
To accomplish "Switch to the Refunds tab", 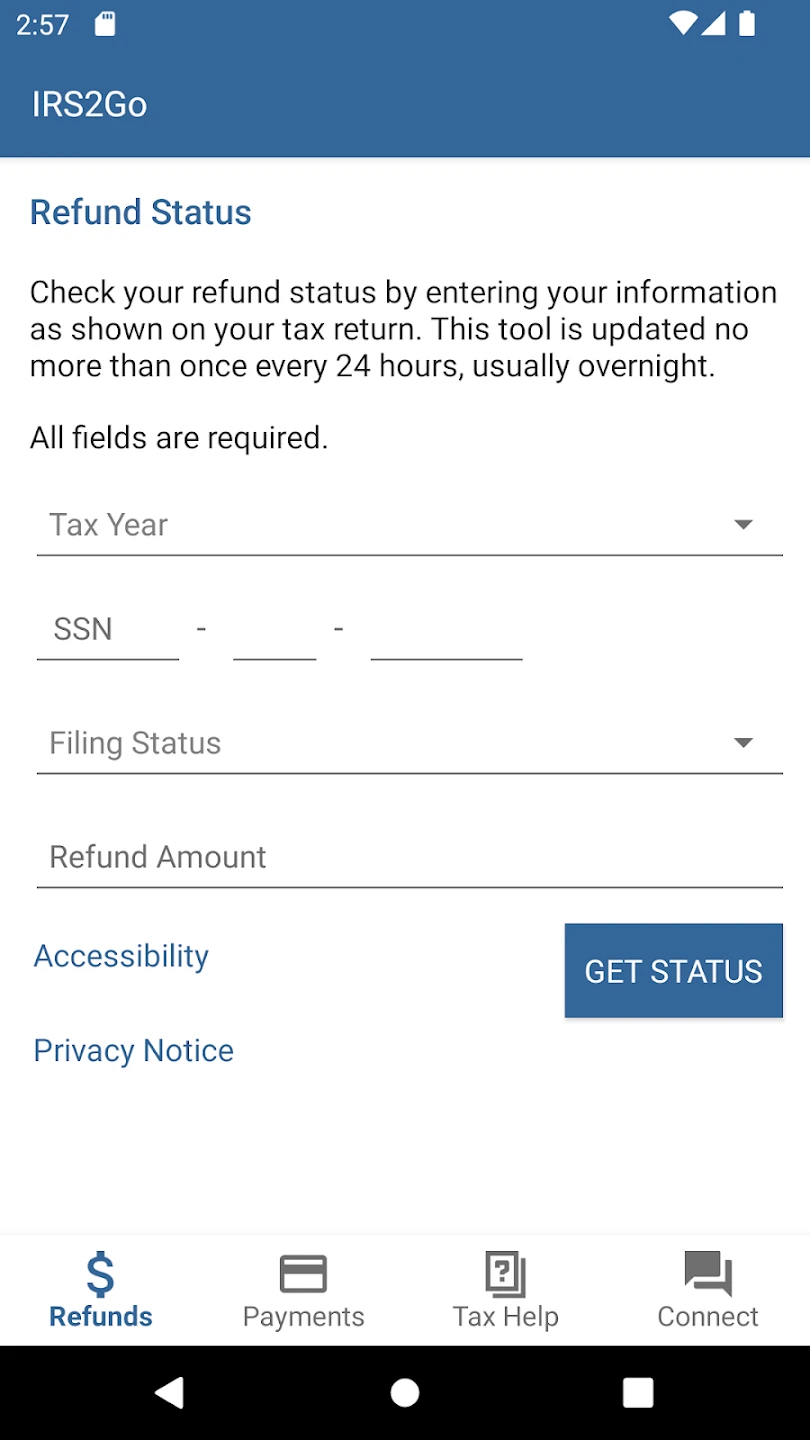I will [101, 1290].
